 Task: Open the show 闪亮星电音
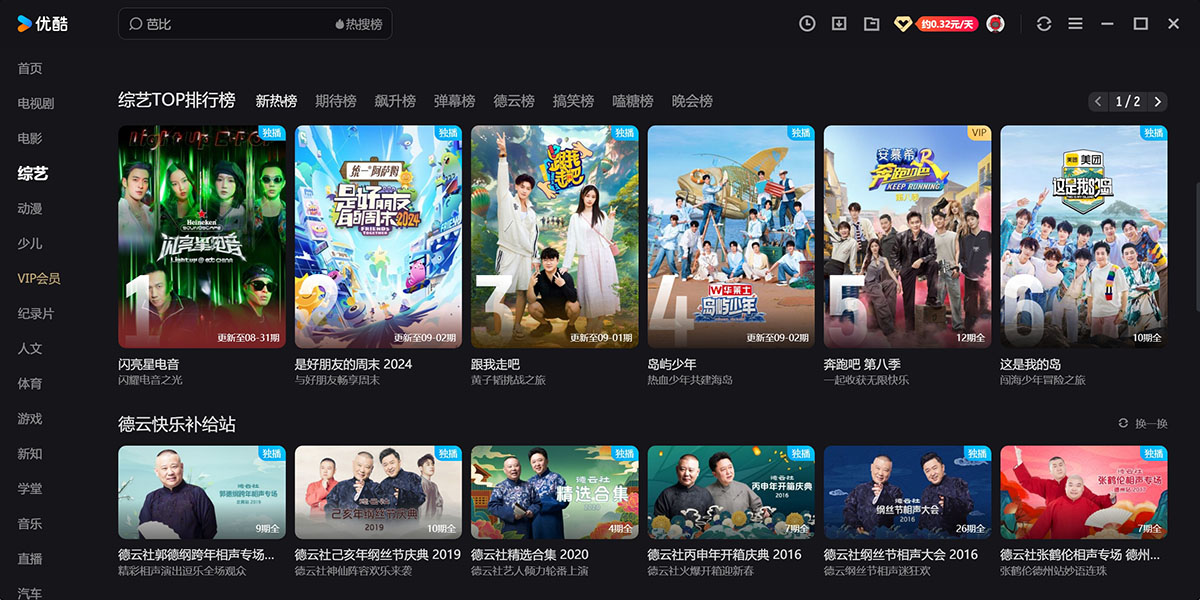point(202,236)
